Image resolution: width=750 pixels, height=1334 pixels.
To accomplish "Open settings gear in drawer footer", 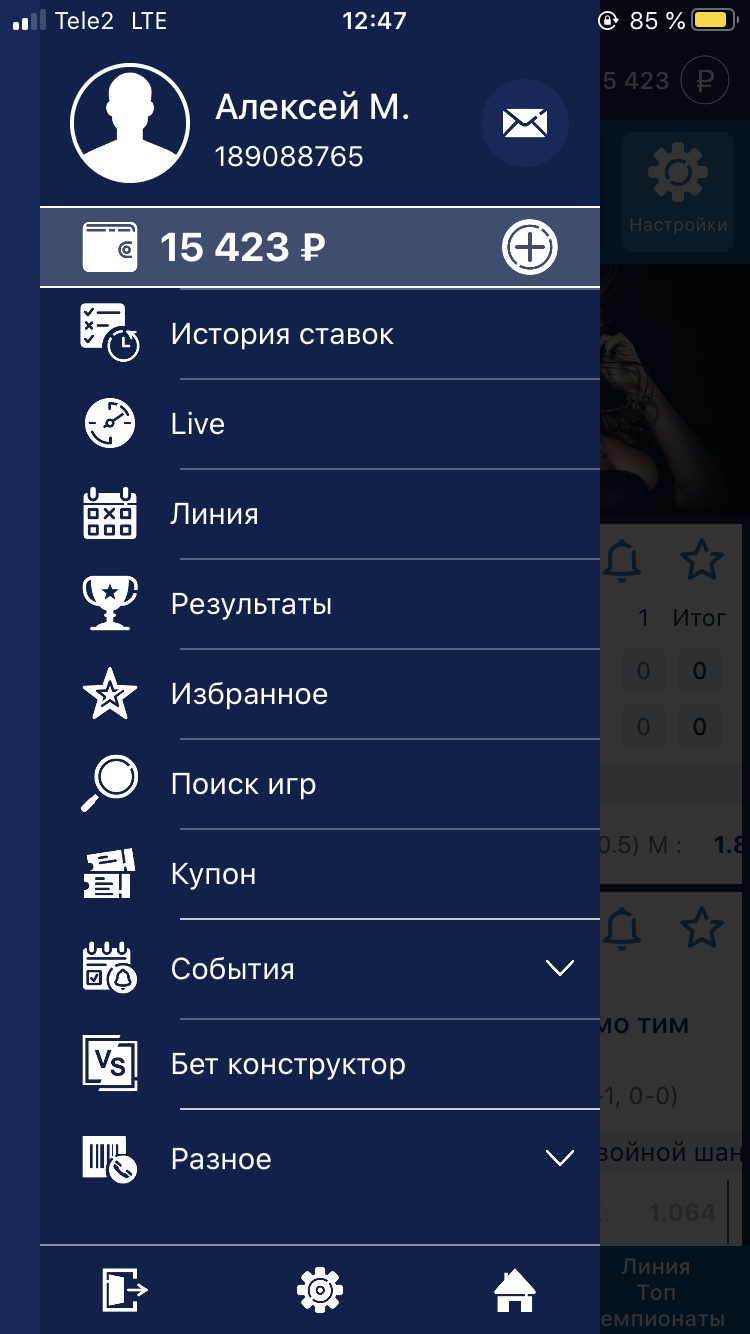I will pyautogui.click(x=320, y=1290).
